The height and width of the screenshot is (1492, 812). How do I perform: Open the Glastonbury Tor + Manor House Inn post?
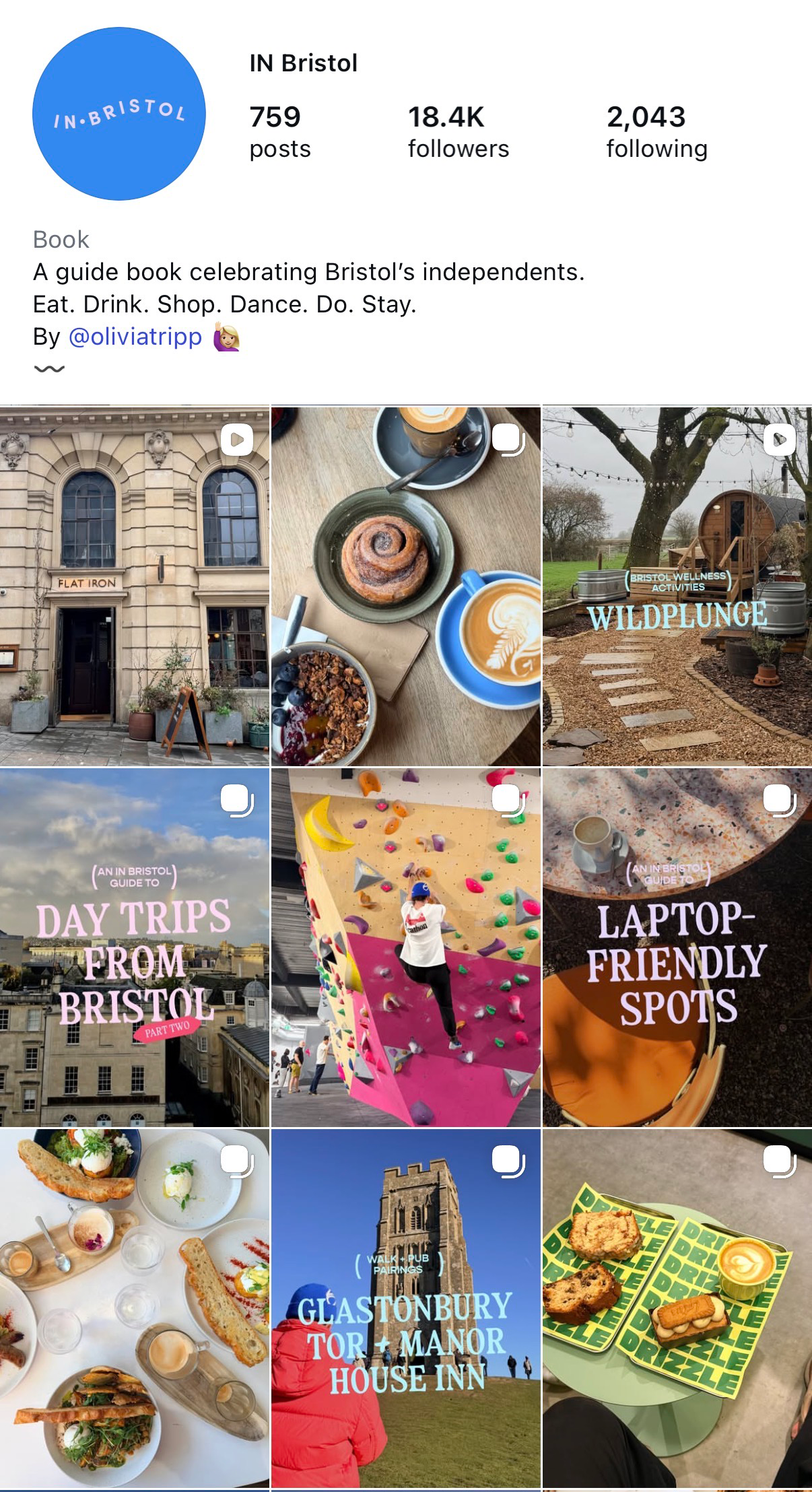coord(405,1308)
